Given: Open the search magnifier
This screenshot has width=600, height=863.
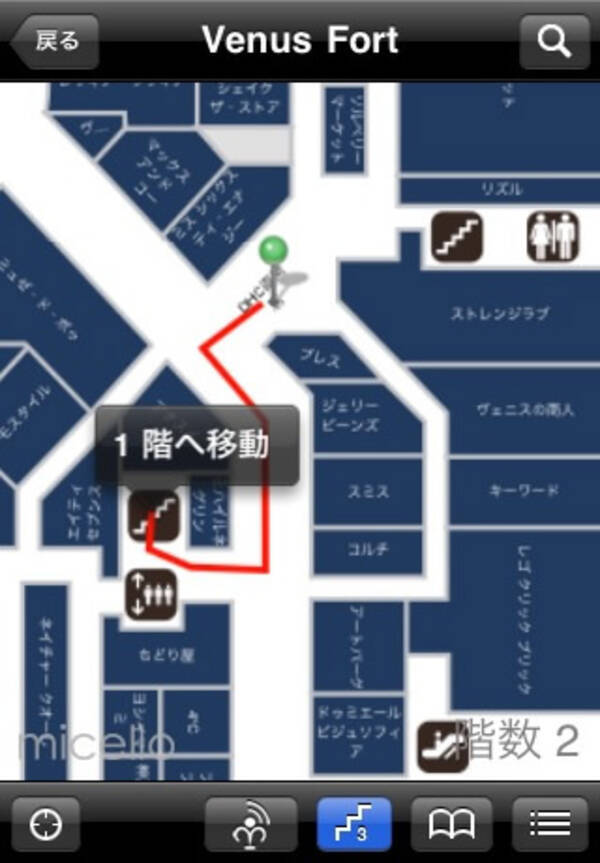Looking at the screenshot, I should (x=552, y=41).
